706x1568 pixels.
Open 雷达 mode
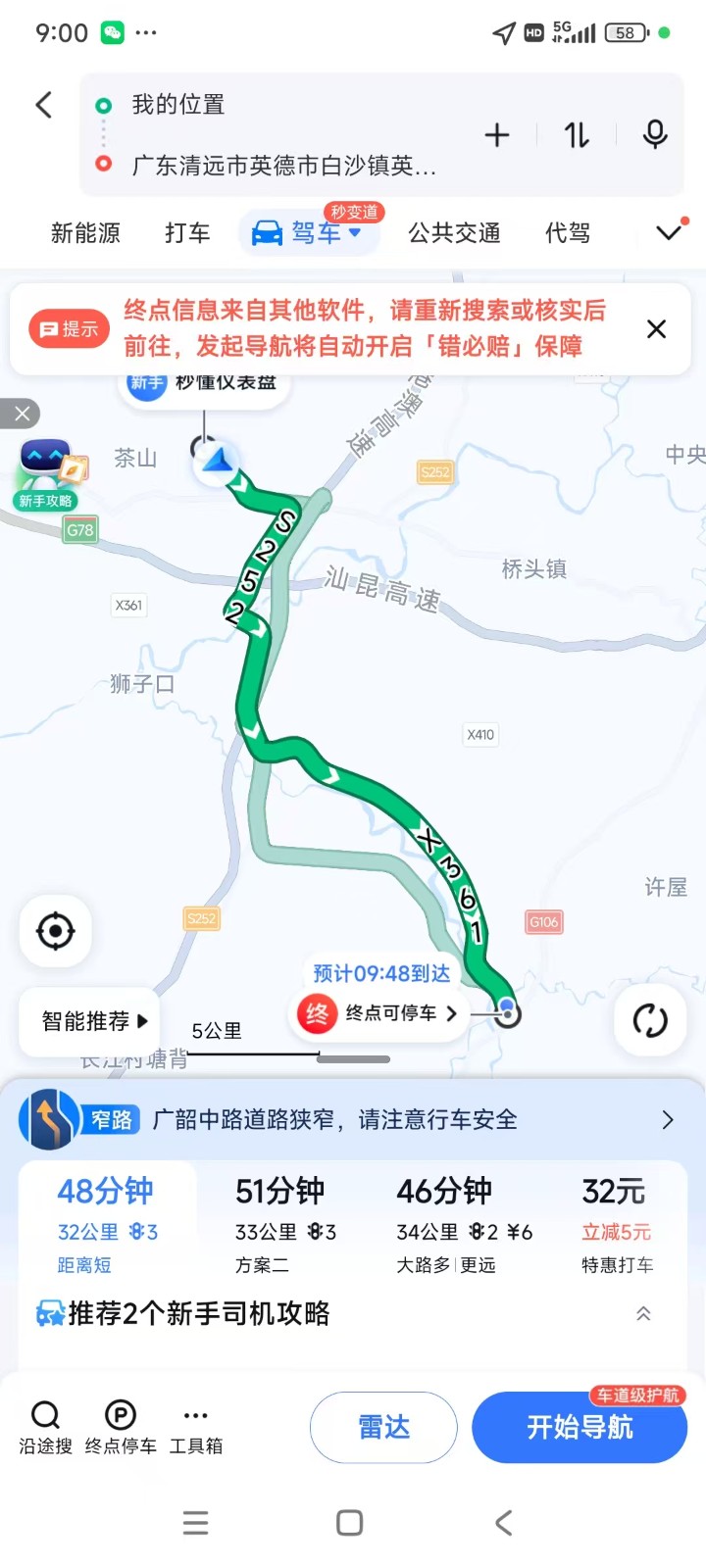(383, 1427)
